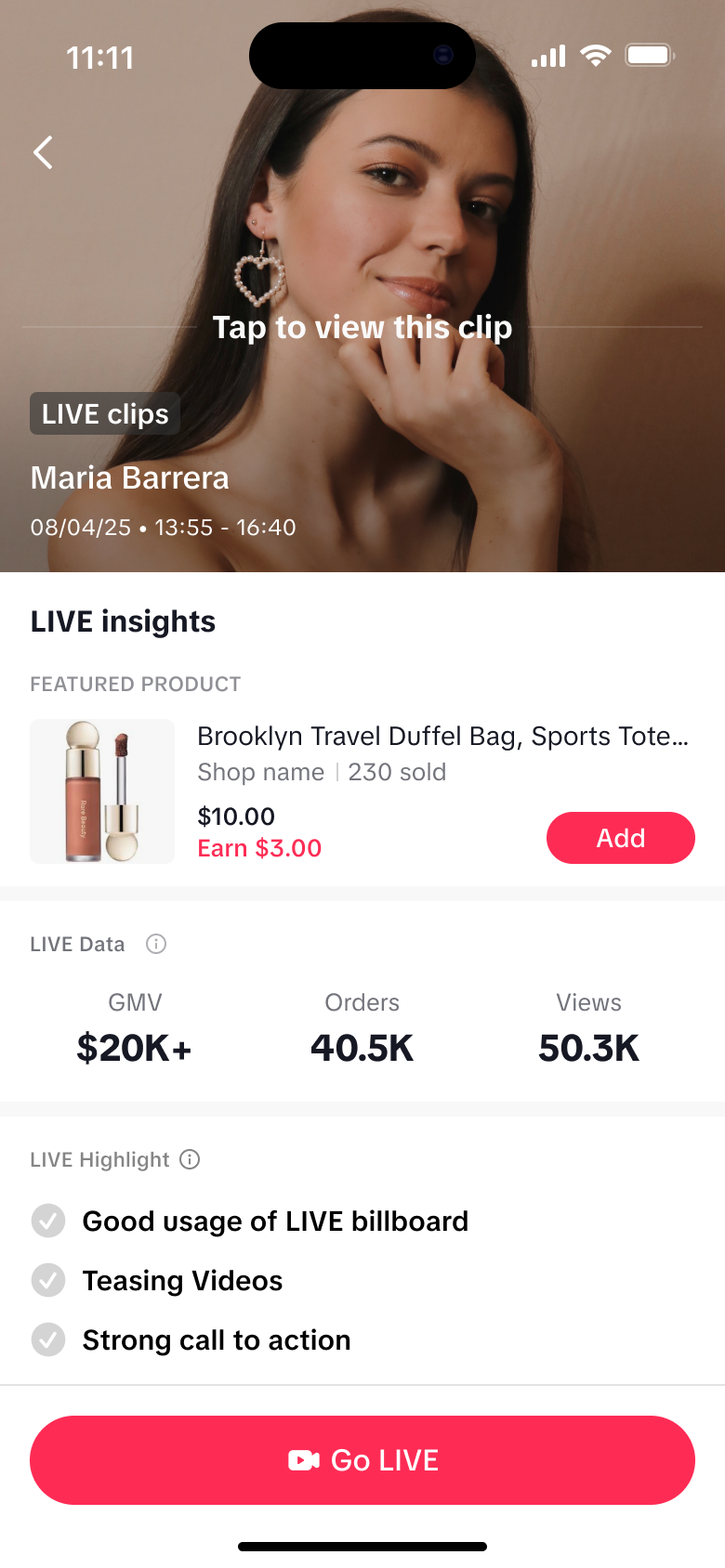Go back using the arrow icon

coord(43,152)
